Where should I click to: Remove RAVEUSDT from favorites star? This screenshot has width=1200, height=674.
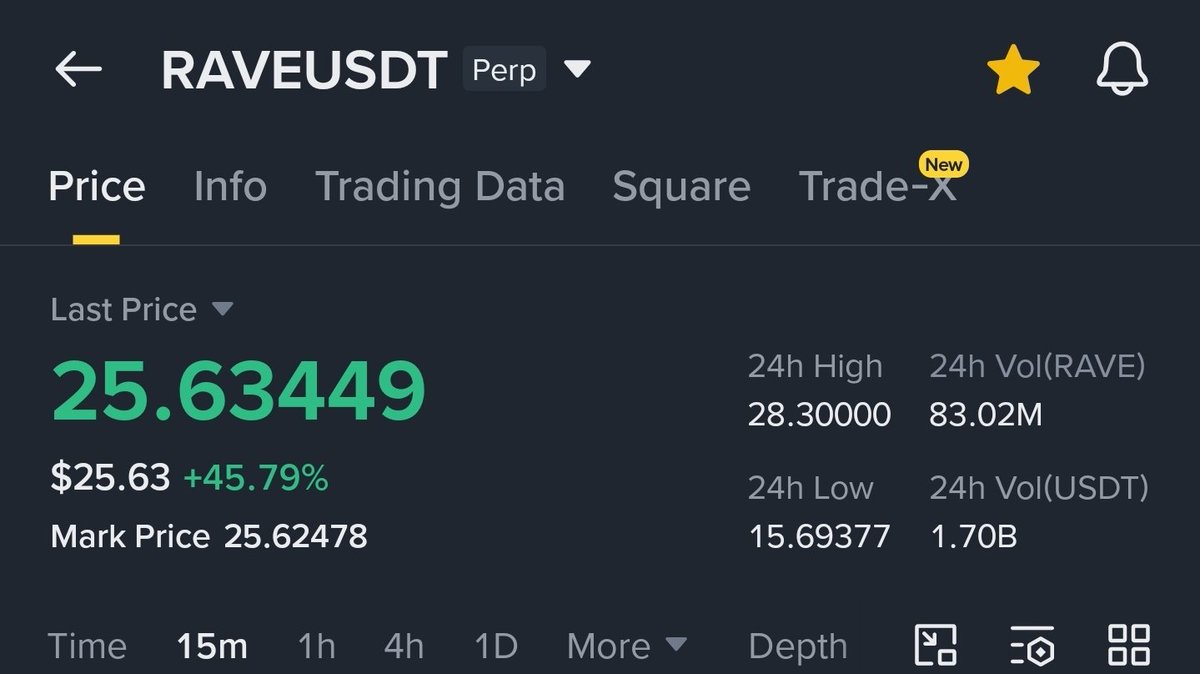pyautogui.click(x=1013, y=71)
